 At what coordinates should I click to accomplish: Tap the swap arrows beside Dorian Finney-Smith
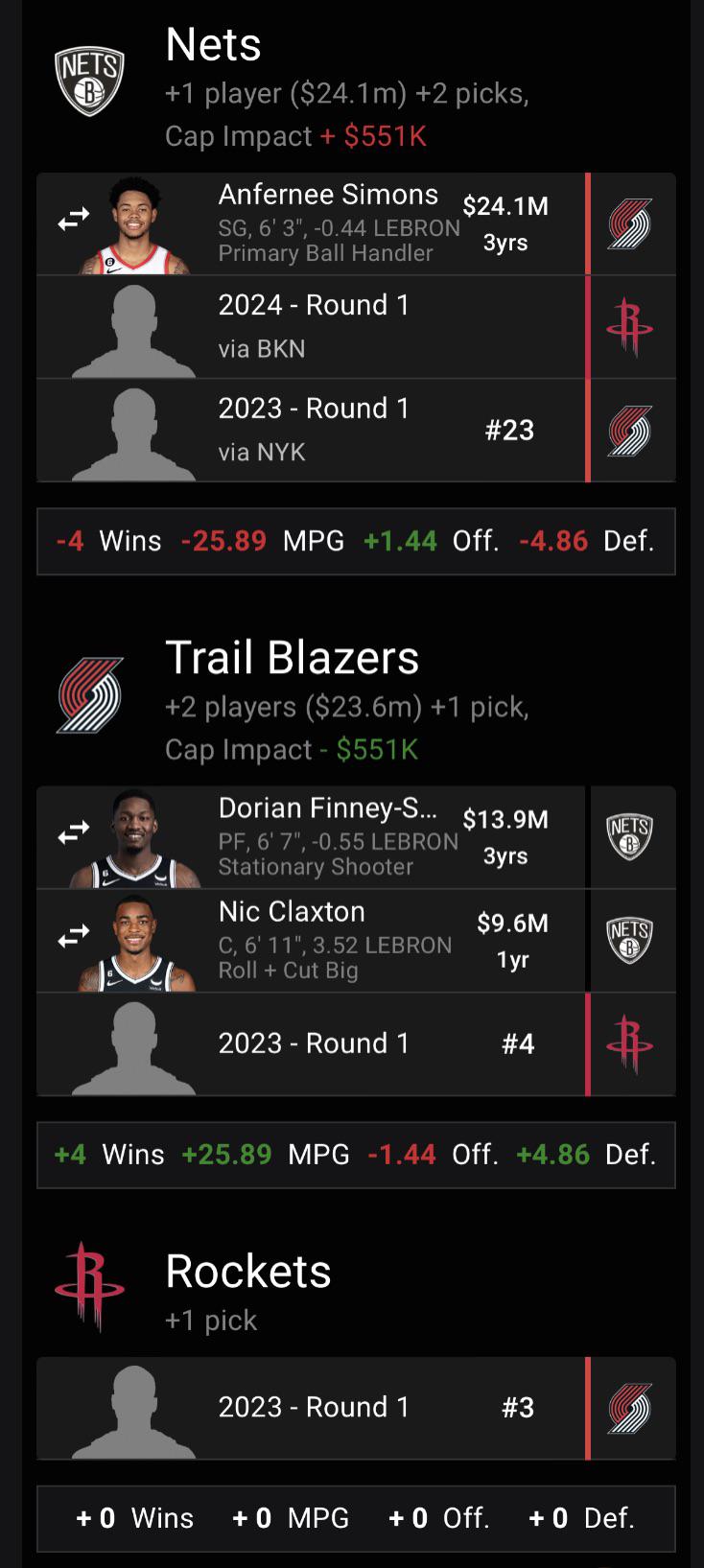point(74,833)
